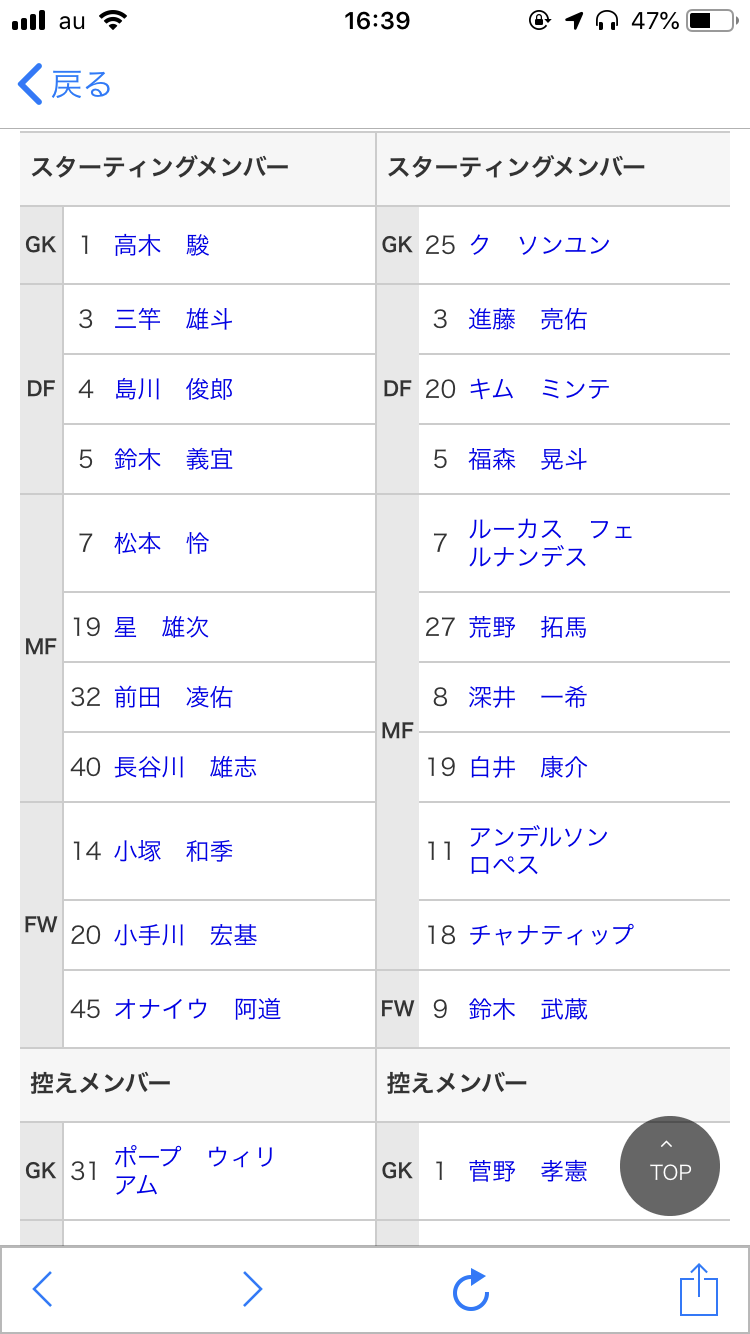Open substitute ポープ ウィリアム
This screenshot has height=1334, width=750.
pyautogui.click(x=194, y=1171)
